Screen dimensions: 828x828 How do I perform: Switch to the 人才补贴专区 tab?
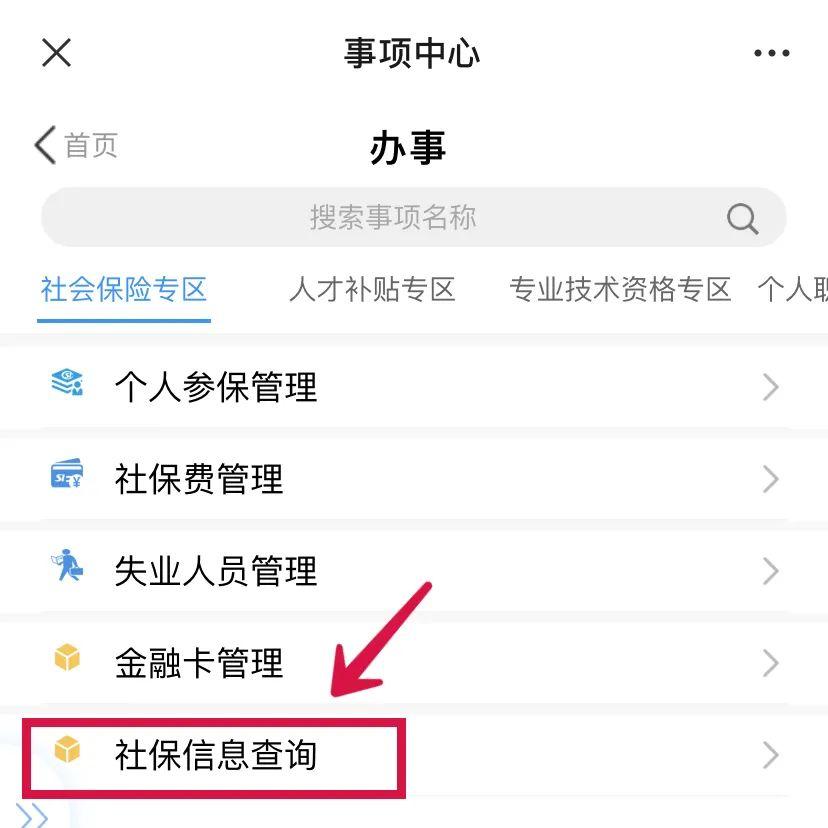372,290
